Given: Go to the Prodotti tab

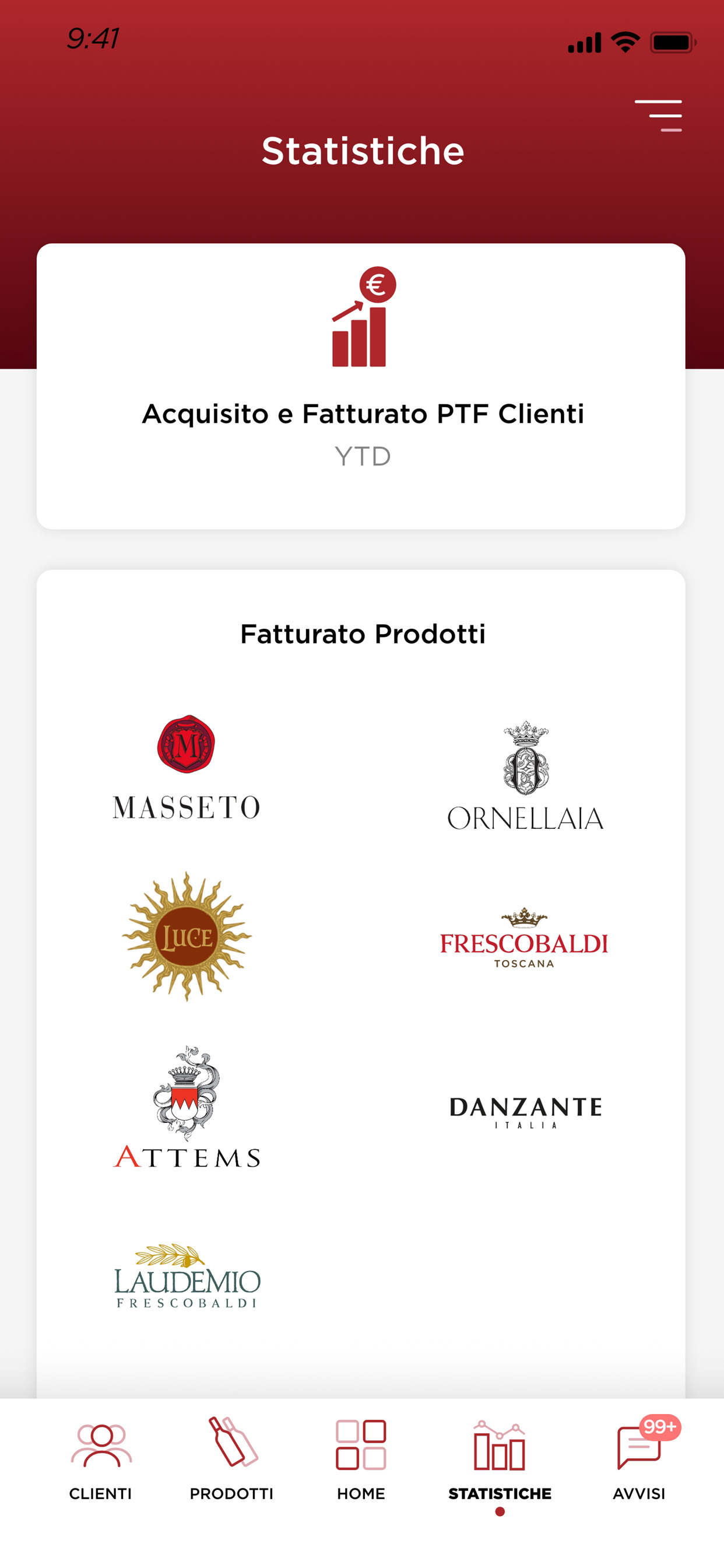Looking at the screenshot, I should click(232, 1459).
